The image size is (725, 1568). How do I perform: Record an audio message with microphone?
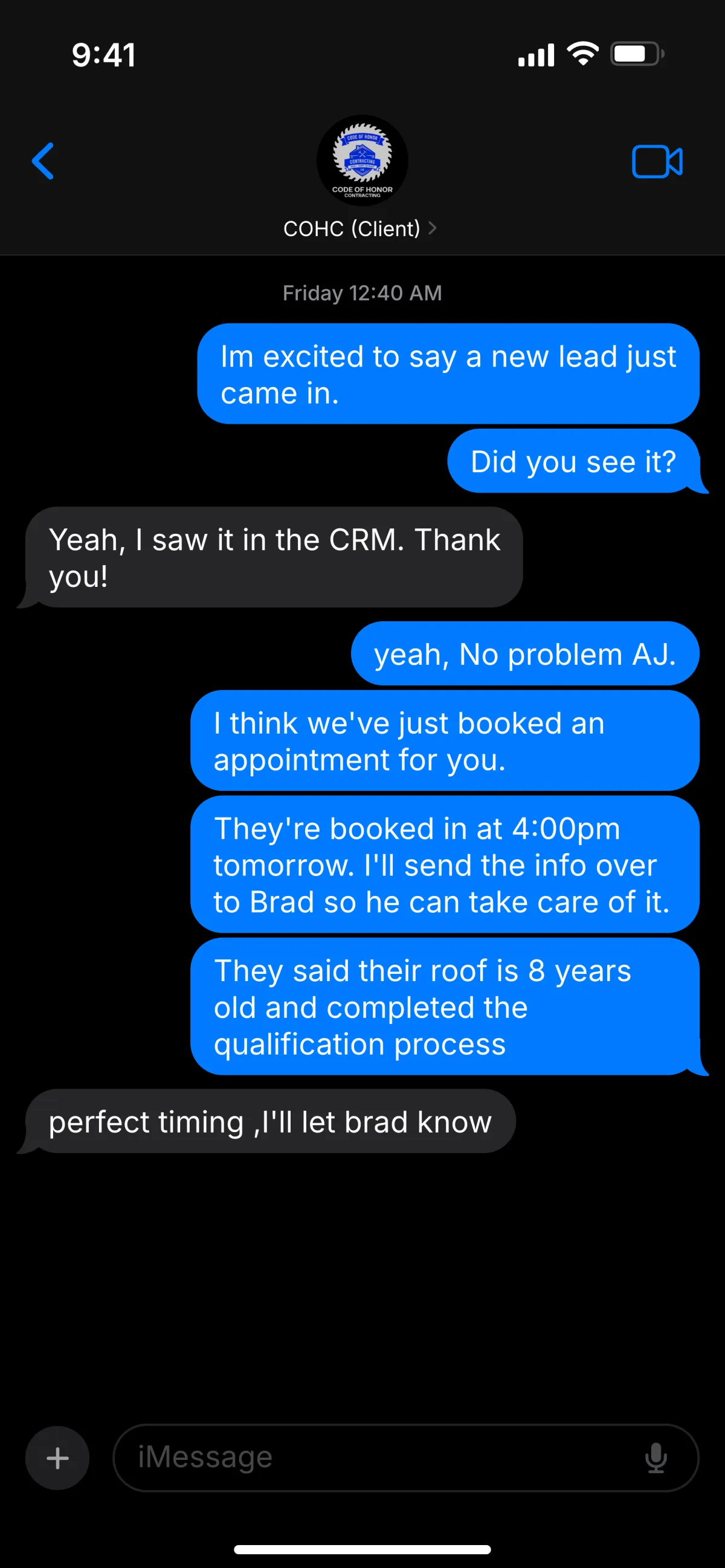coord(656,1458)
